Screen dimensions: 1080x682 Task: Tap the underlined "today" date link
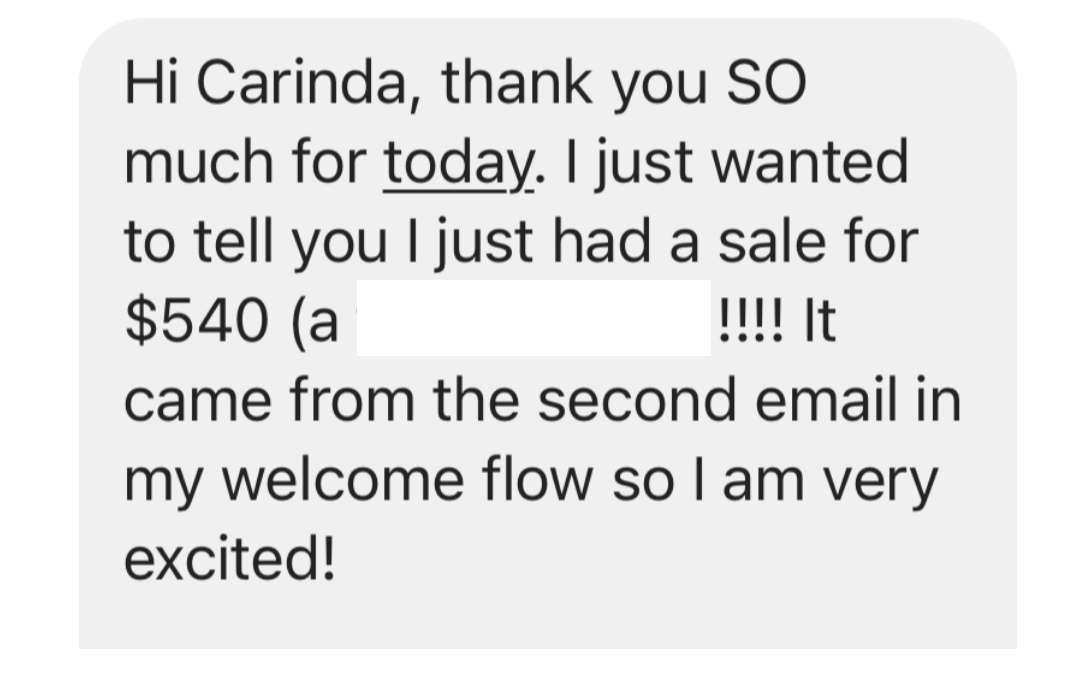pyautogui.click(x=459, y=166)
